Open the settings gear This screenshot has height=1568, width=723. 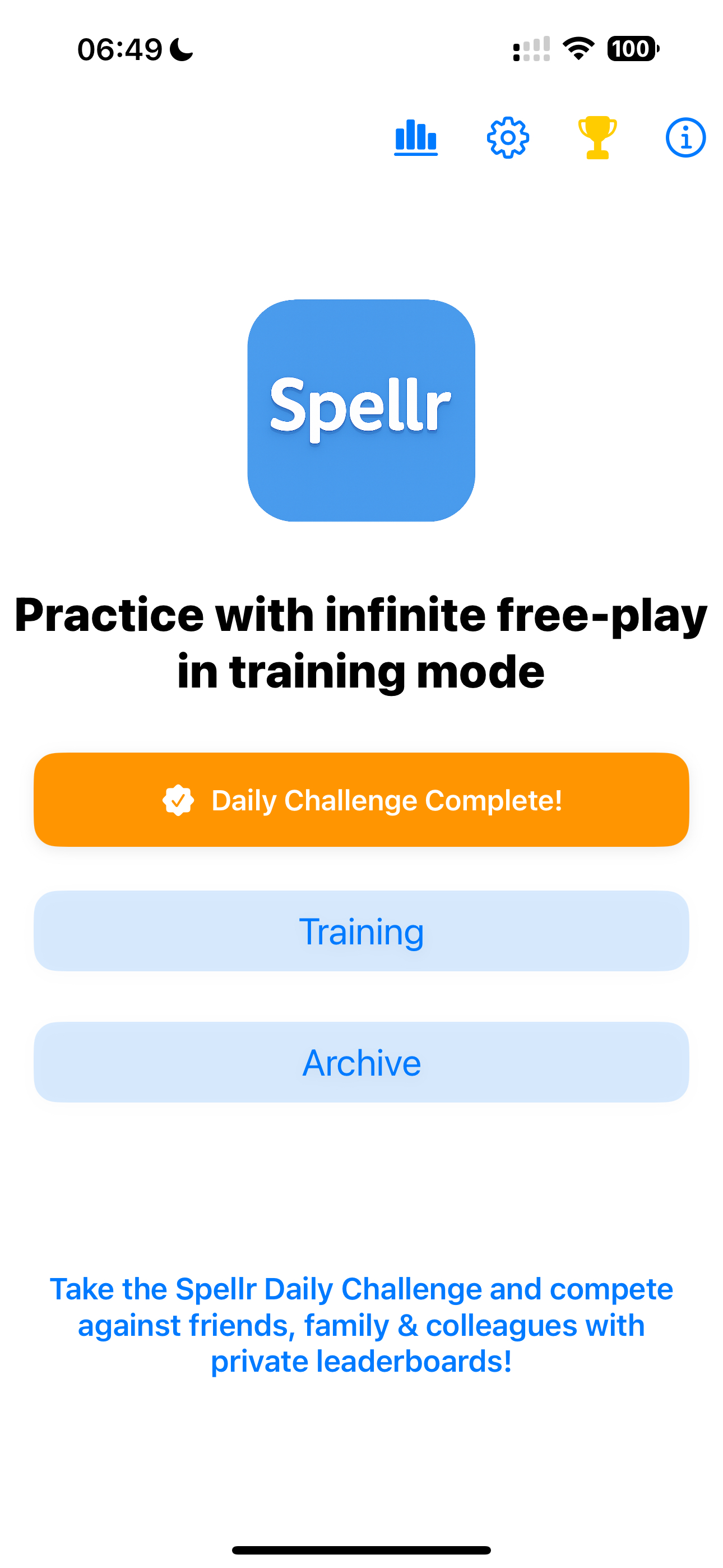pos(508,137)
